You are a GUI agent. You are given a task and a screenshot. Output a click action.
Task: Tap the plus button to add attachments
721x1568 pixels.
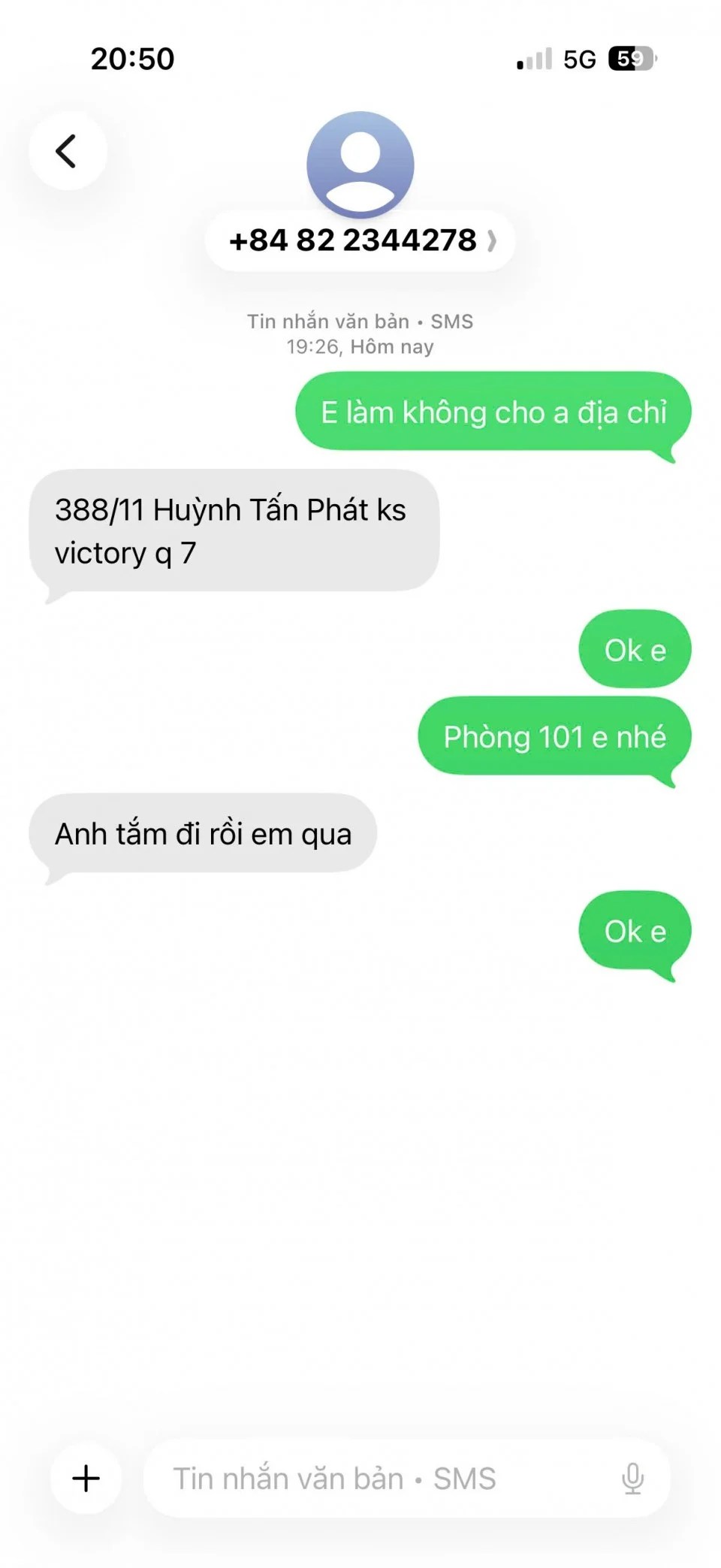86,1478
